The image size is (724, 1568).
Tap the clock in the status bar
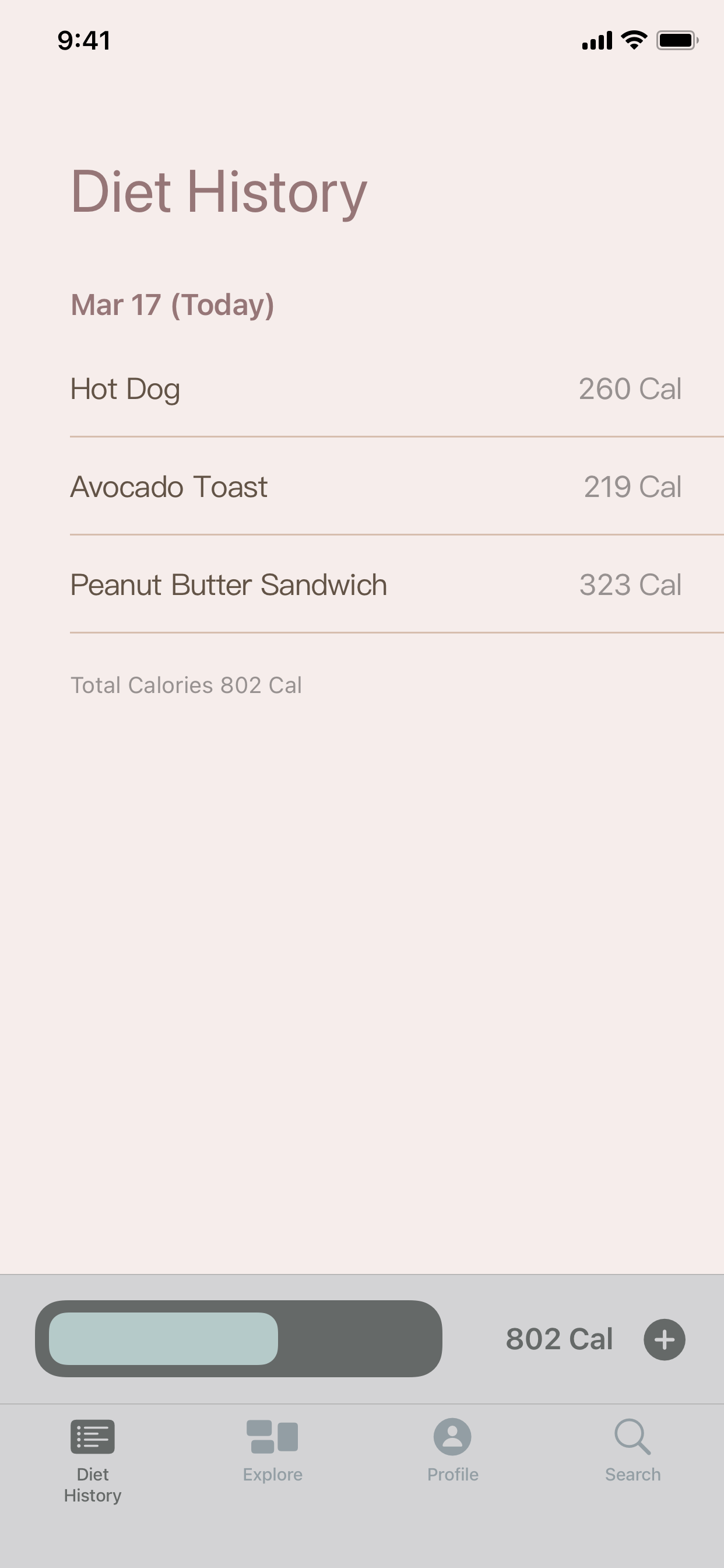pos(83,40)
